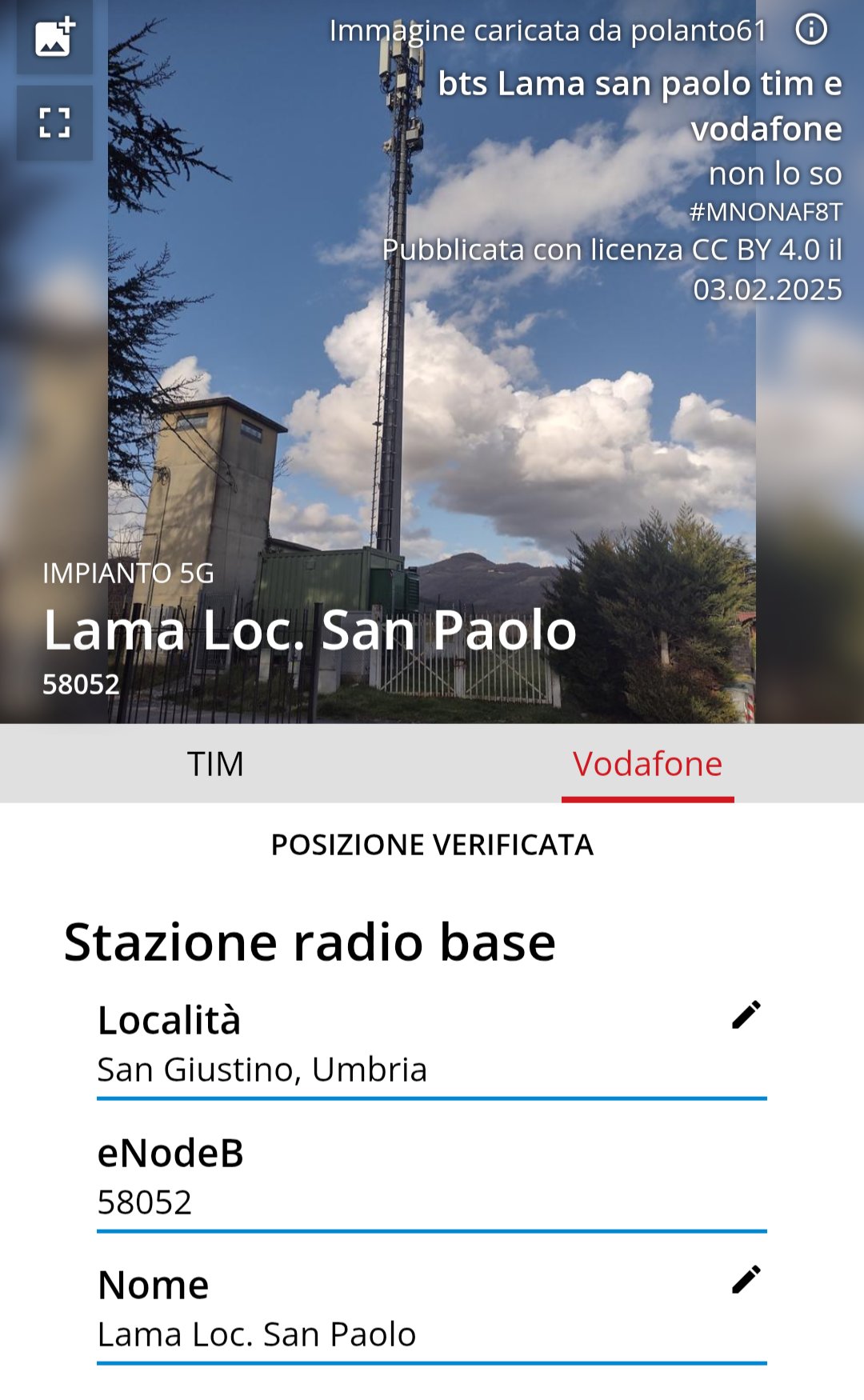Add a new photo of the site
Screen dimensions: 864x1400
54,37
